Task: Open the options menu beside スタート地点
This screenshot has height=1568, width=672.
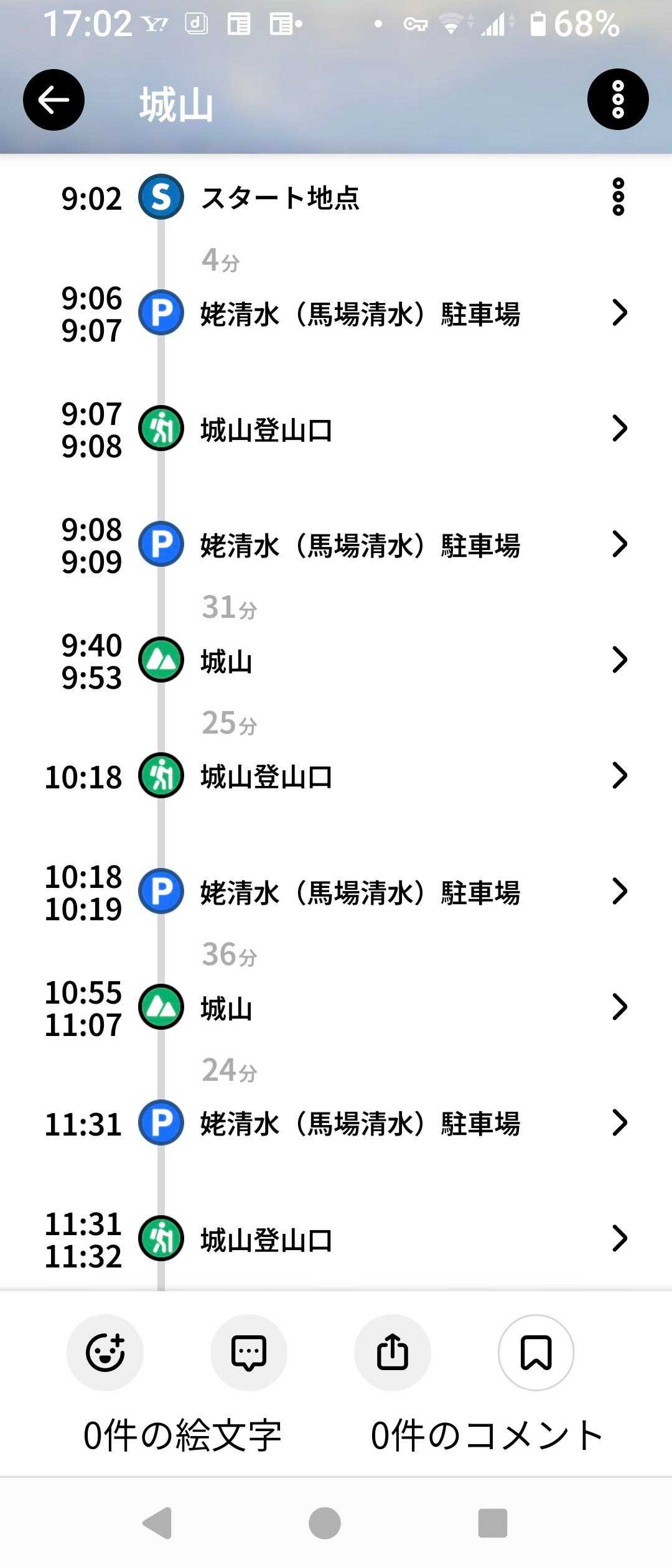Action: (x=618, y=197)
